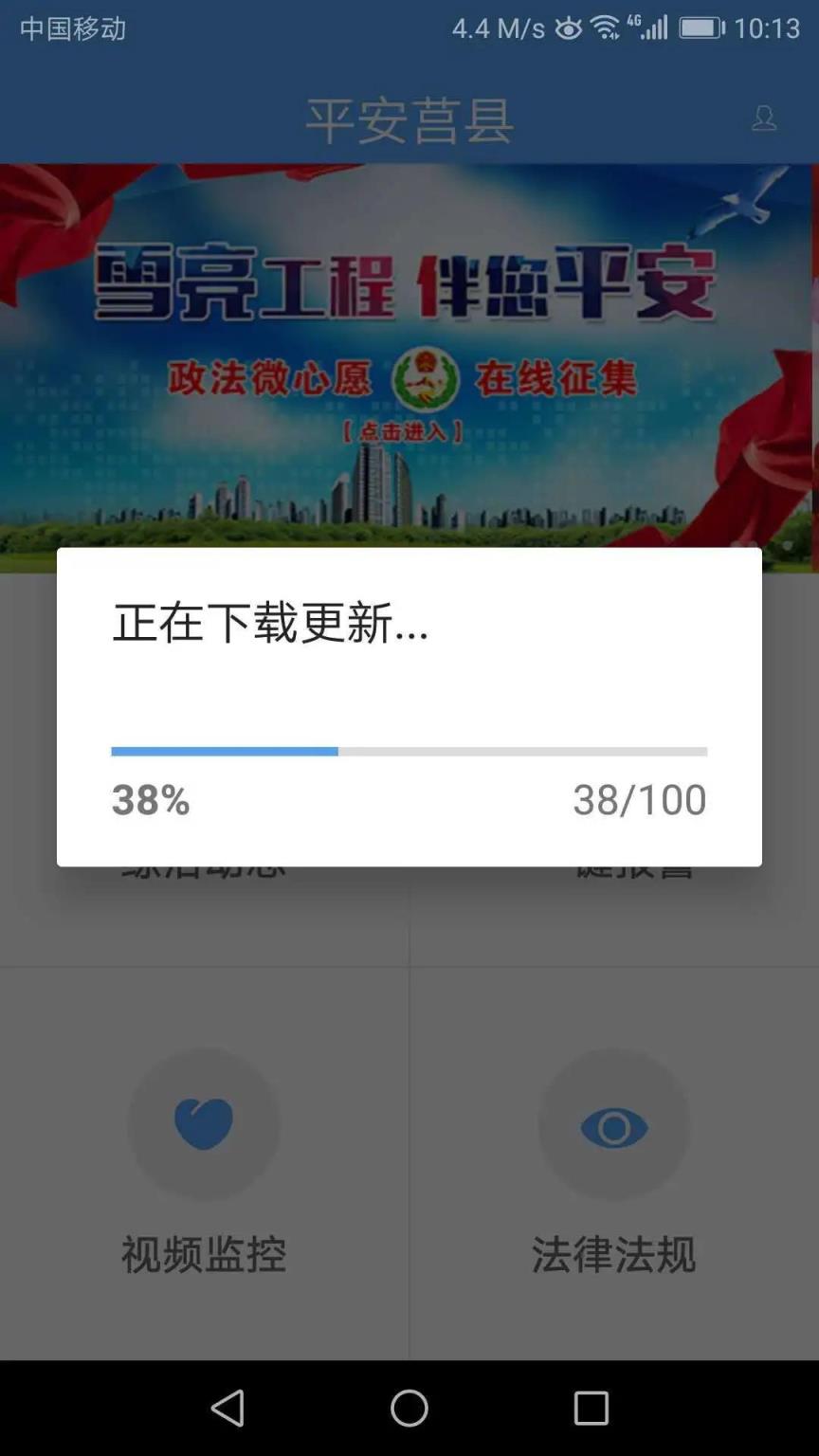Tap the Wi-Fi status bar icon
819x1456 pixels.
click(606, 28)
